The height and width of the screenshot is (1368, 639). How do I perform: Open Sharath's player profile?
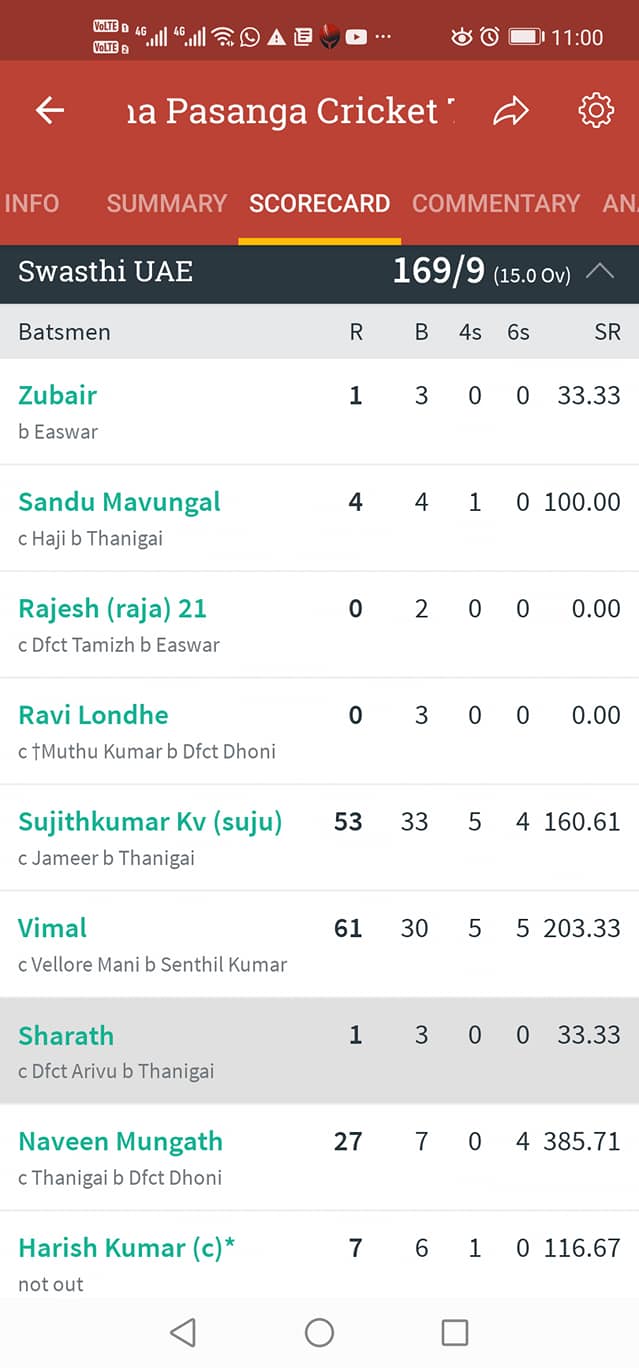pos(66,1034)
